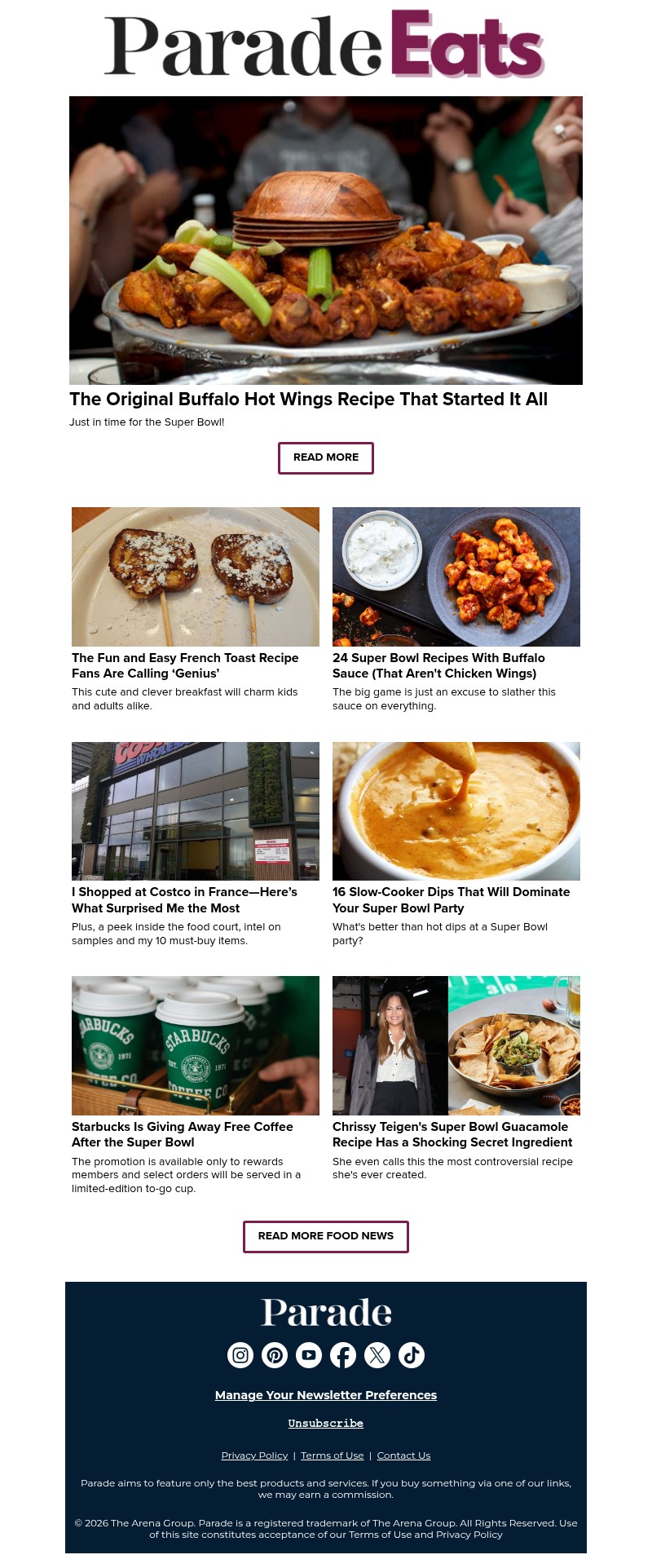Open the Buffalo Hot Wings recipe headline
This screenshot has height=1568, width=652.
[308, 400]
